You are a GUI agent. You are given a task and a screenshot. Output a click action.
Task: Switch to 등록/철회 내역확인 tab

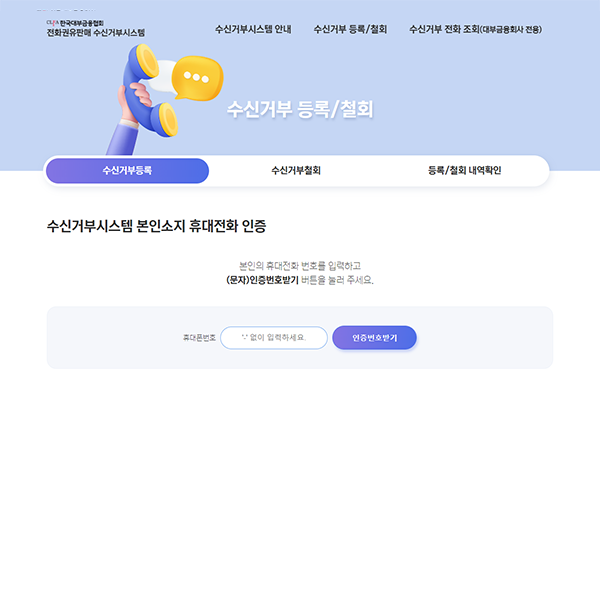coord(464,171)
